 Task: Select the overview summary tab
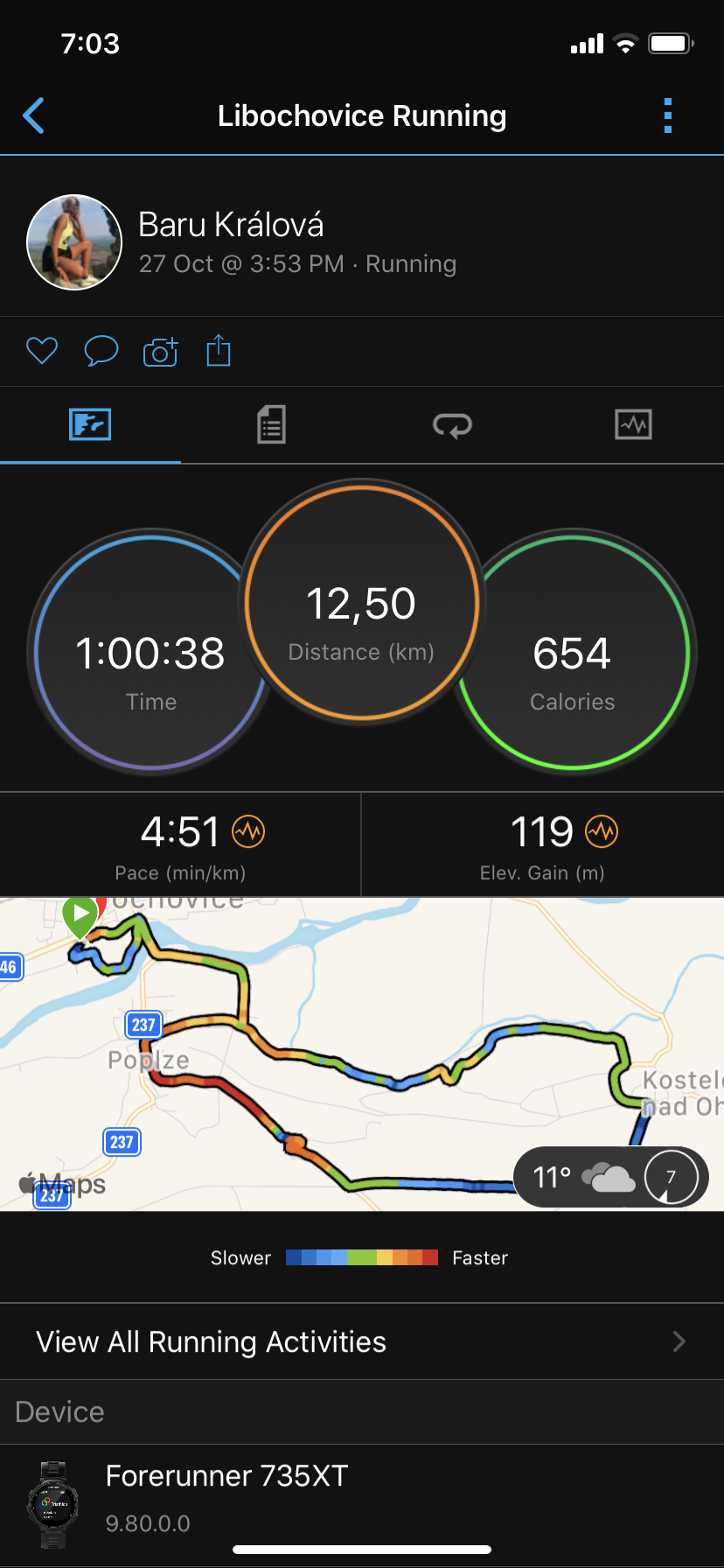tap(90, 425)
